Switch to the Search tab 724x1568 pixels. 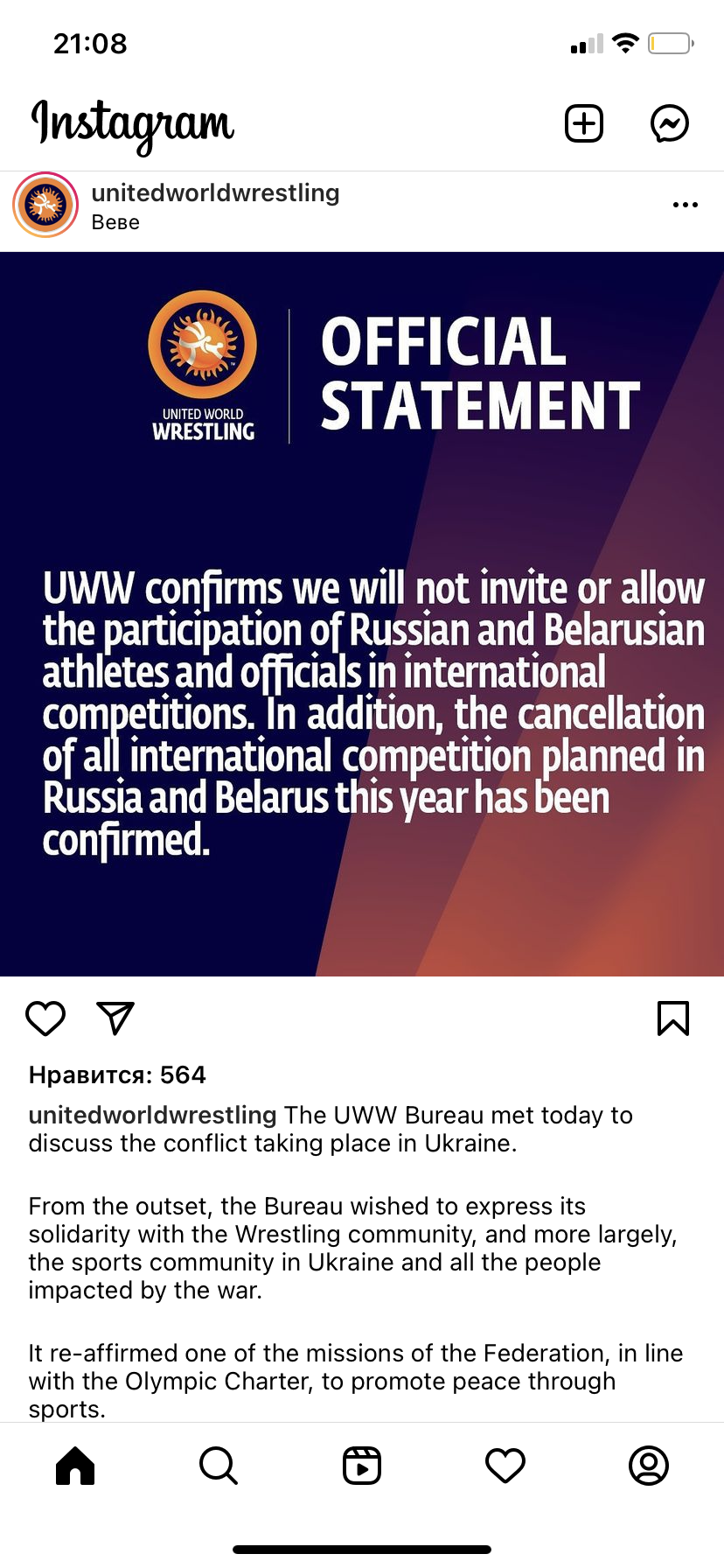(x=219, y=1466)
